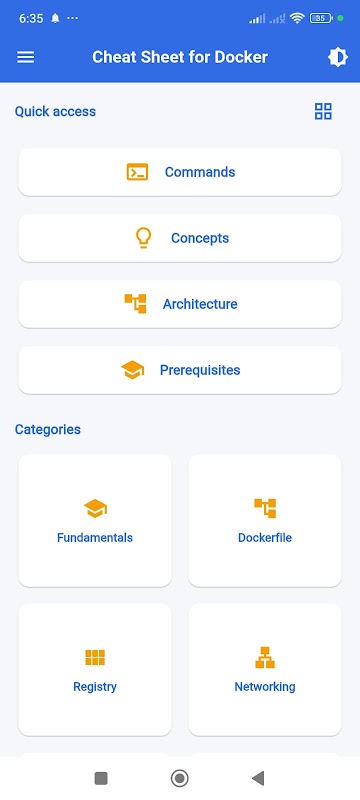360x800 pixels.
Task: Open Architecture from quick access
Action: click(180, 304)
